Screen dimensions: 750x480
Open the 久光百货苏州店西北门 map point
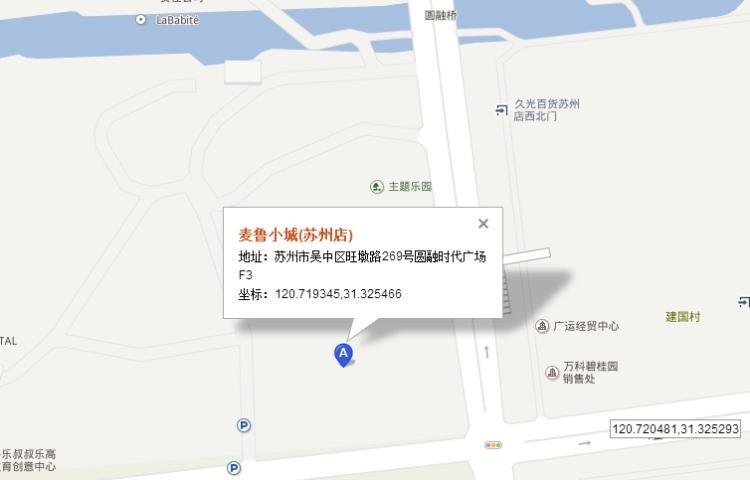(502, 110)
